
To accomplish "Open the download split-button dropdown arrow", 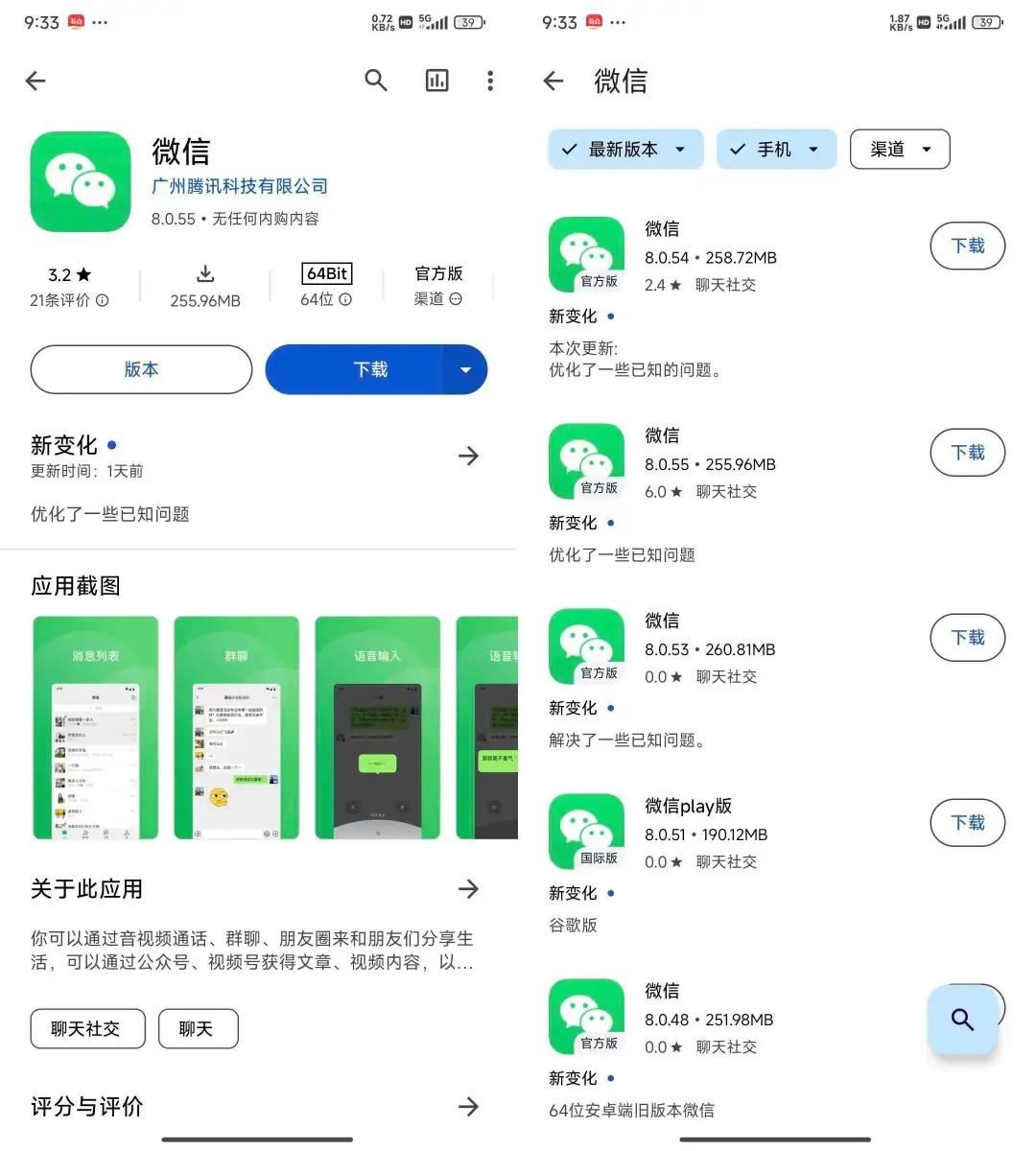I will tap(466, 369).
